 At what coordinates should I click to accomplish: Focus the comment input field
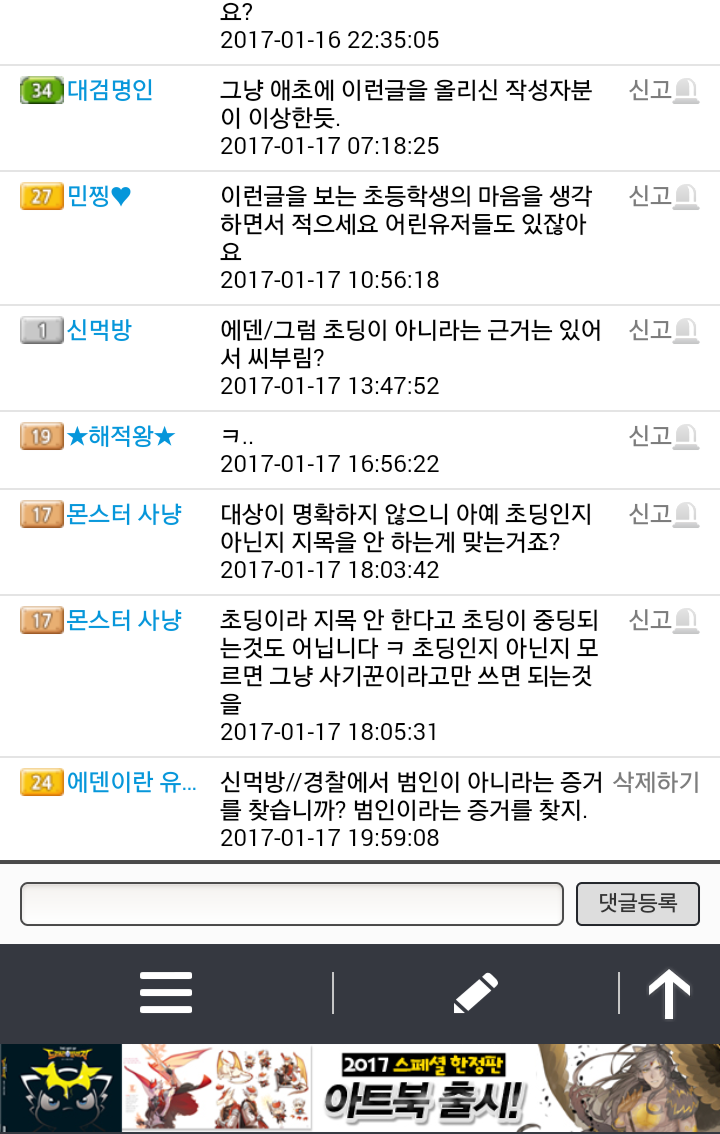(x=292, y=904)
